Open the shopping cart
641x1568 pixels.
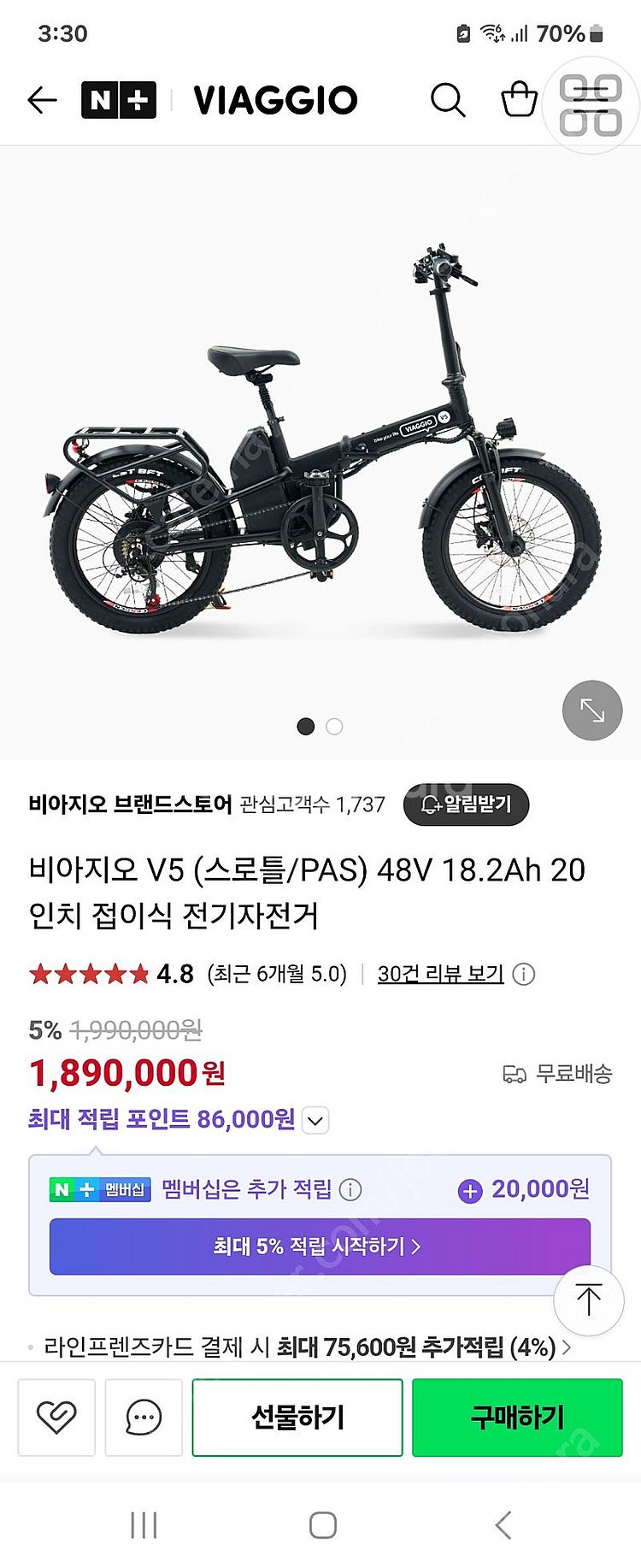(x=519, y=100)
